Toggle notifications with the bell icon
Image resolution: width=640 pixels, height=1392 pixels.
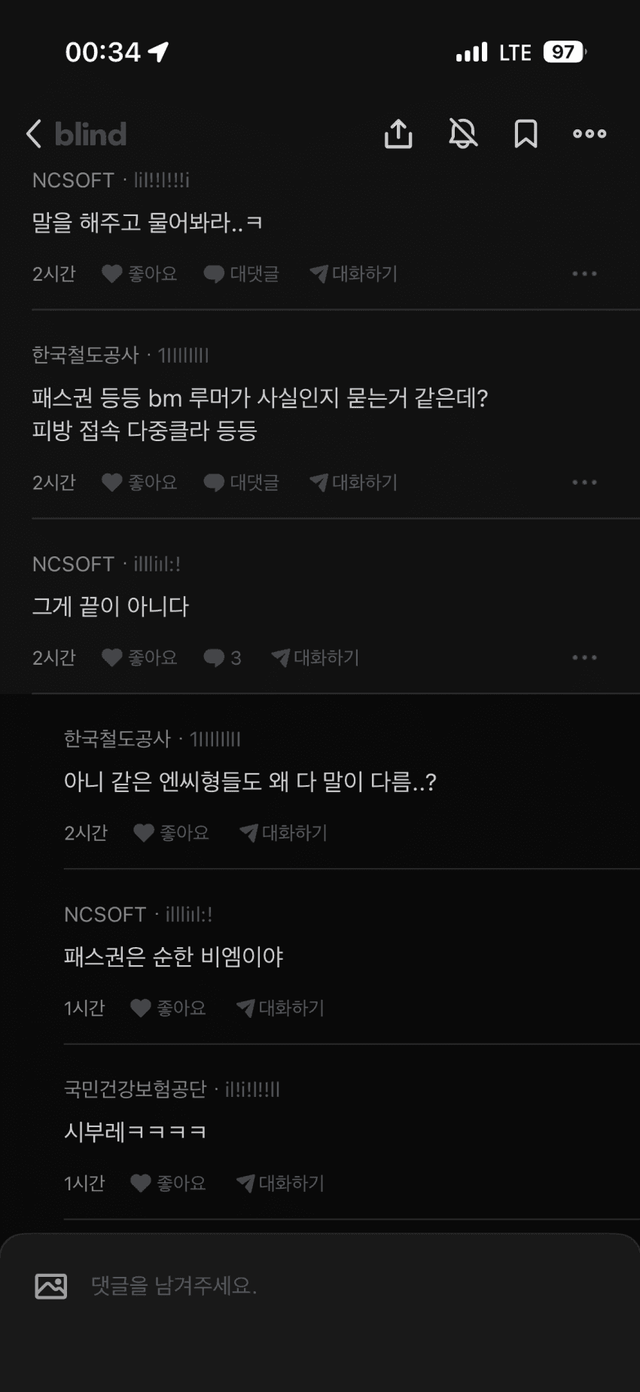tap(462, 134)
